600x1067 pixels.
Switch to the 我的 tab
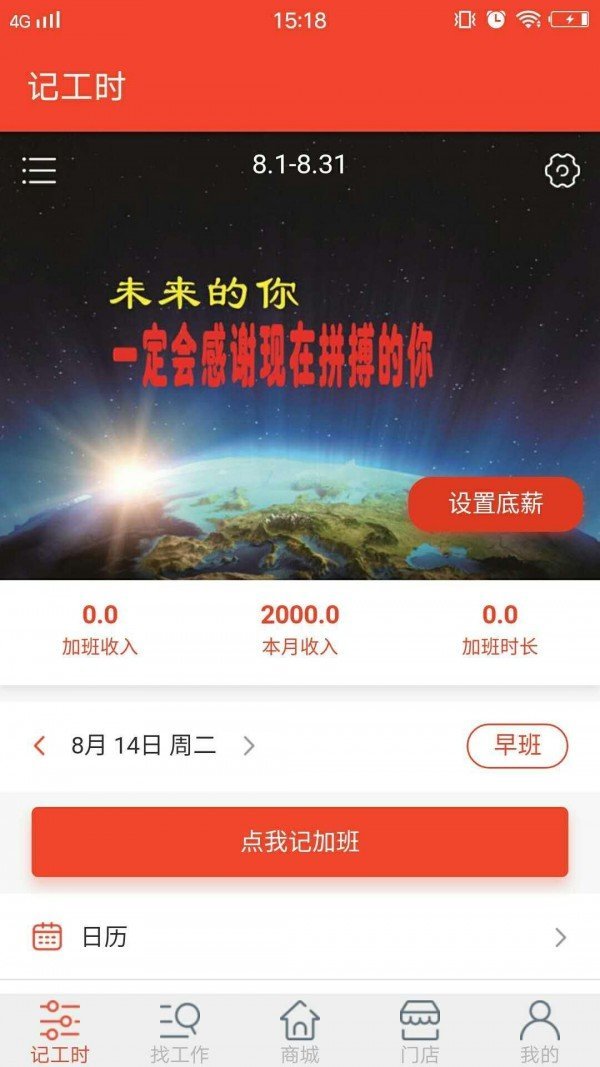[x=539, y=1032]
